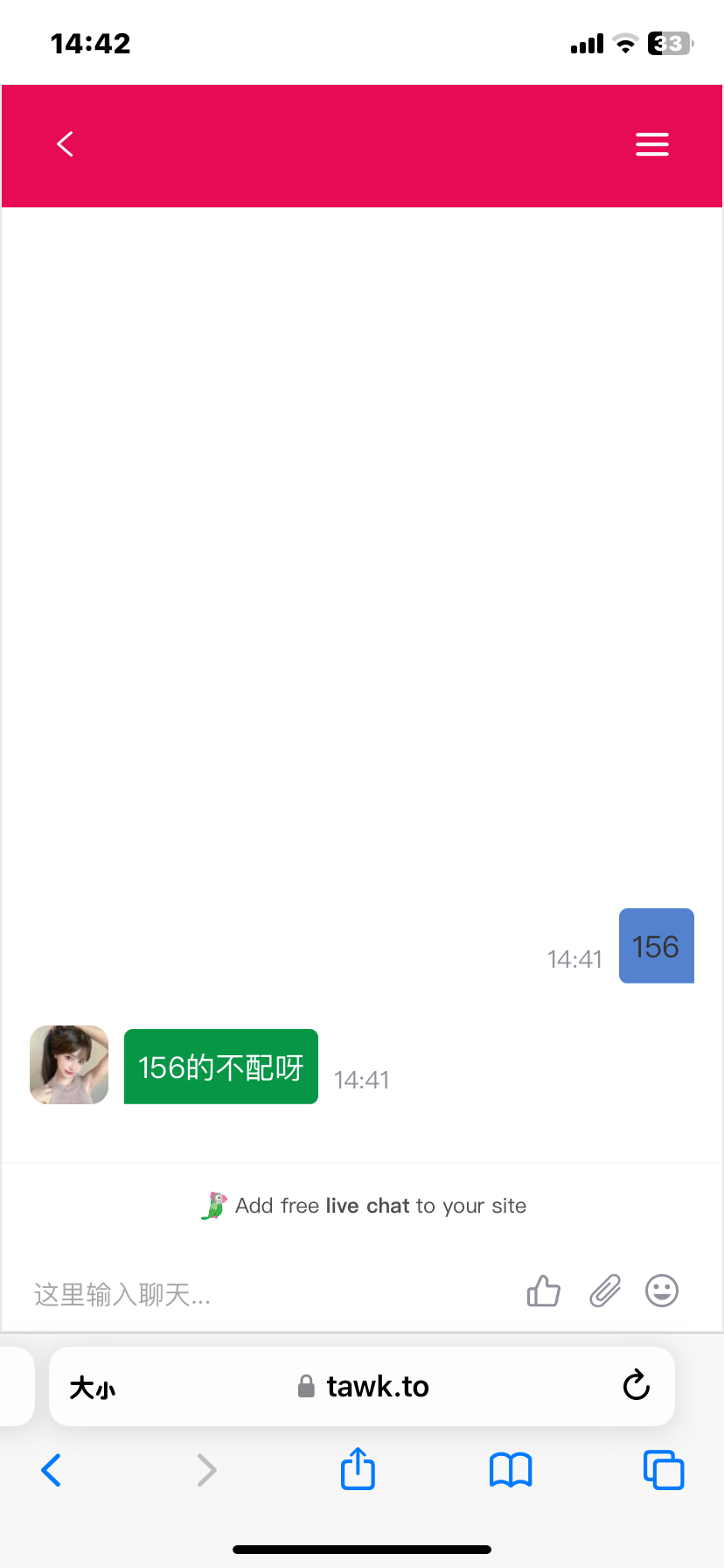Image resolution: width=724 pixels, height=1568 pixels.
Task: Go back from the chat header
Action: click(65, 144)
